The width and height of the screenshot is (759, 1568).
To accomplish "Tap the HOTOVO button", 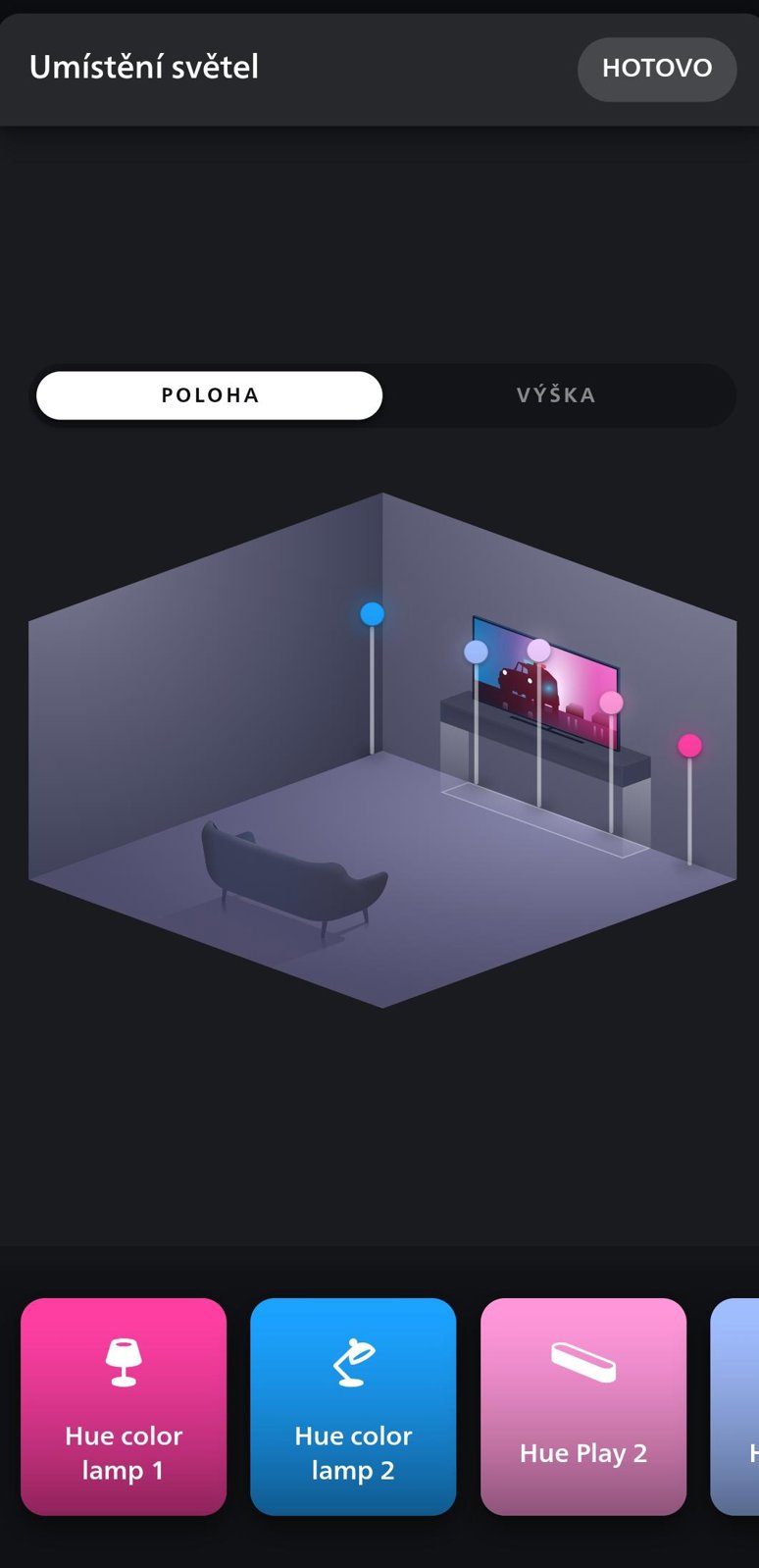I will pos(657,69).
